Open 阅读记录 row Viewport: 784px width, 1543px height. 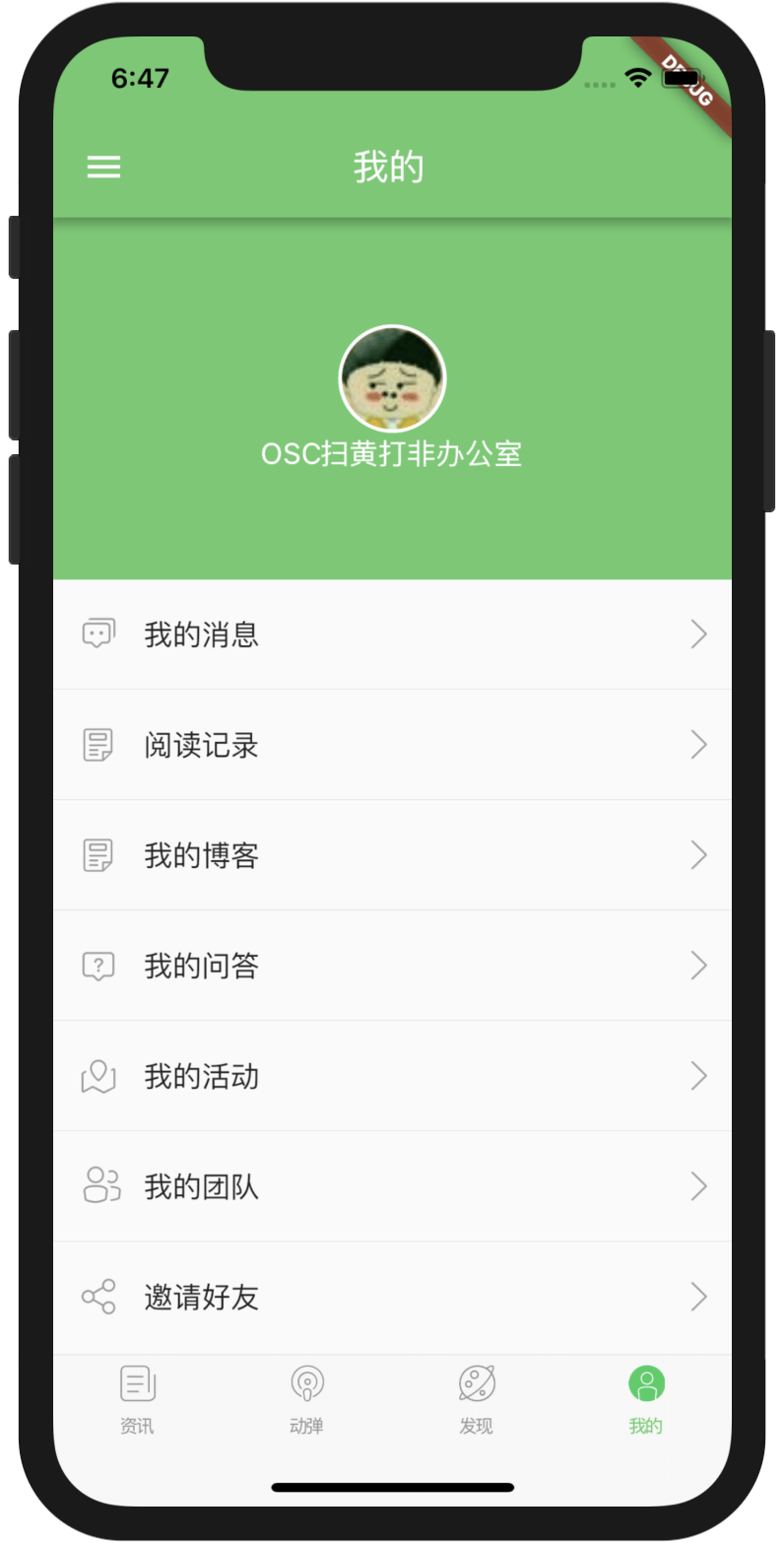pyautogui.click(x=392, y=745)
